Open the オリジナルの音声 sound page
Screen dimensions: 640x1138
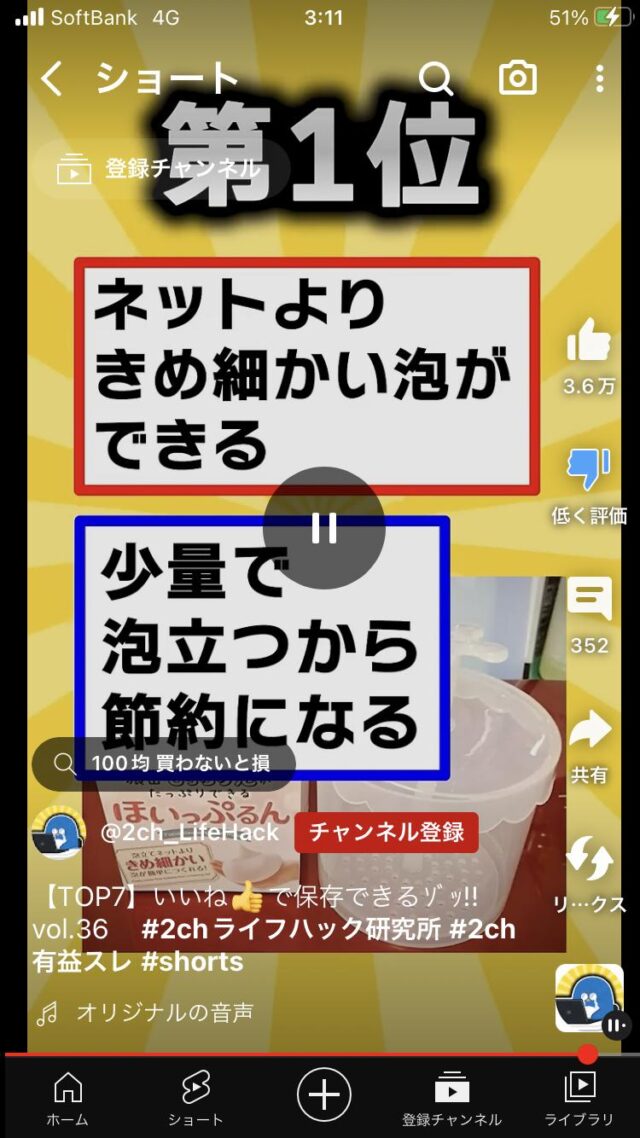(x=165, y=1014)
